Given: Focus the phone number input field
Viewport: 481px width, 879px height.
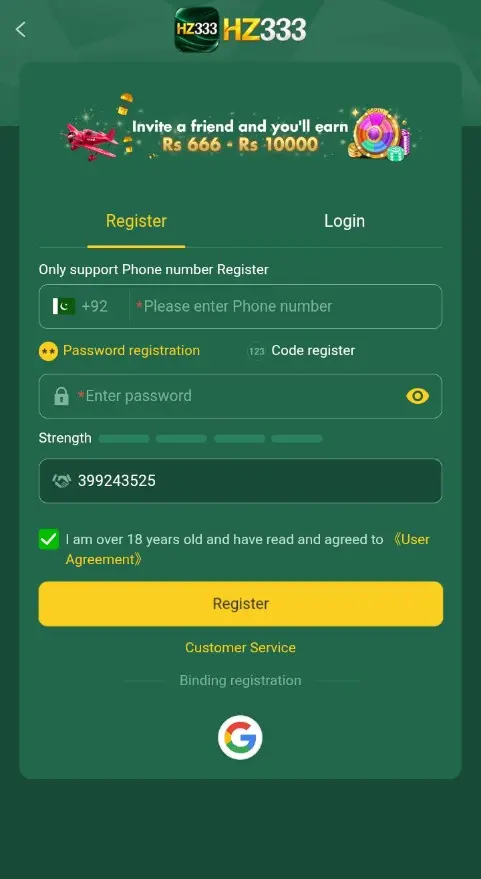Looking at the screenshot, I should pyautogui.click(x=286, y=306).
